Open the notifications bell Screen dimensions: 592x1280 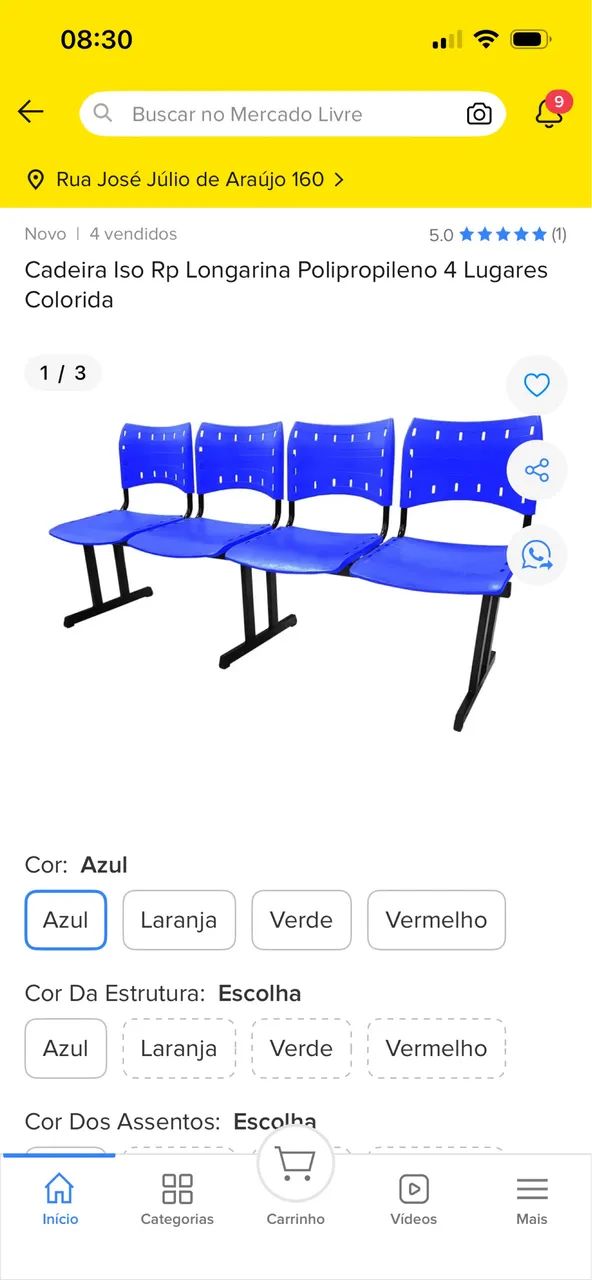click(550, 111)
